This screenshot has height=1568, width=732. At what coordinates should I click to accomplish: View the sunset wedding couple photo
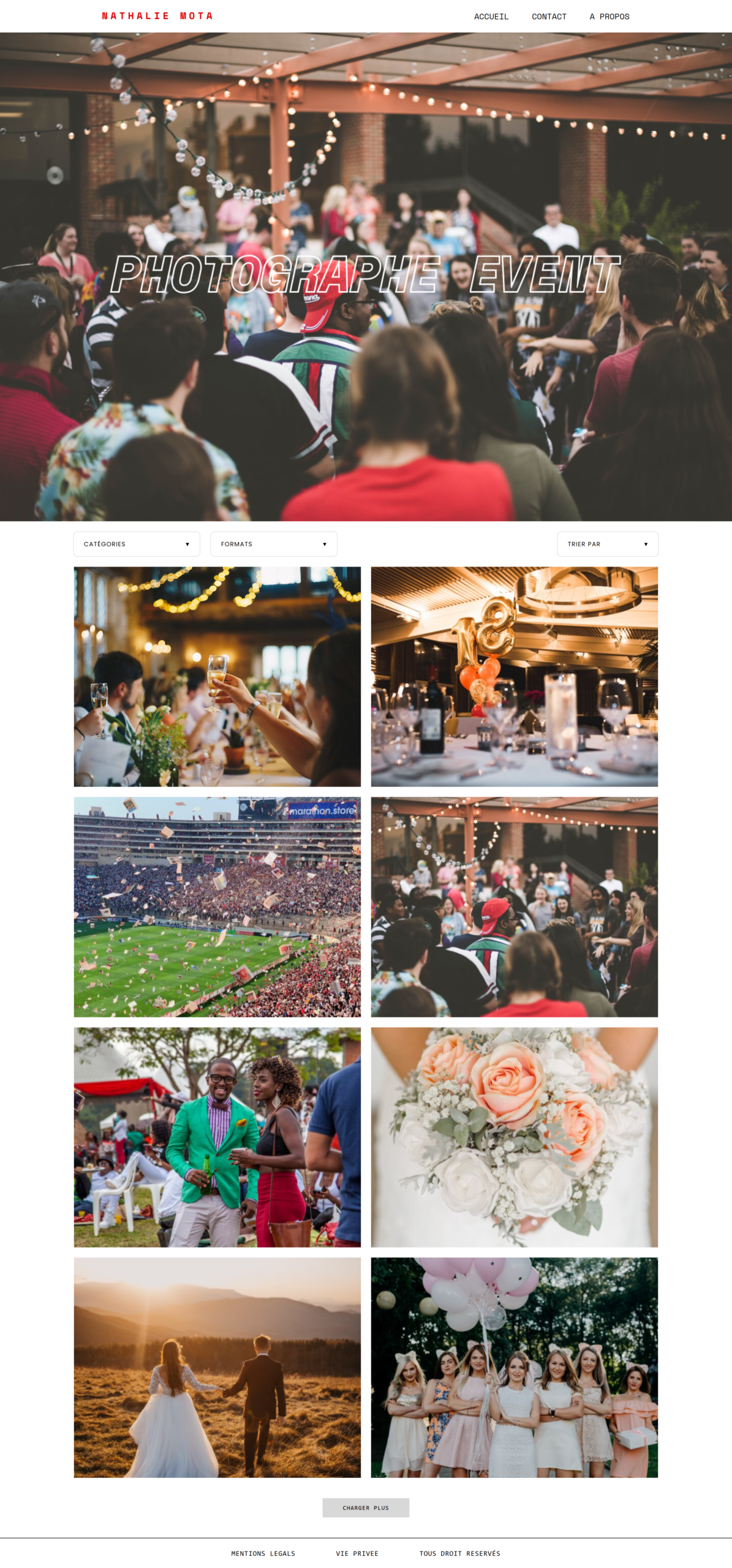click(x=217, y=1366)
